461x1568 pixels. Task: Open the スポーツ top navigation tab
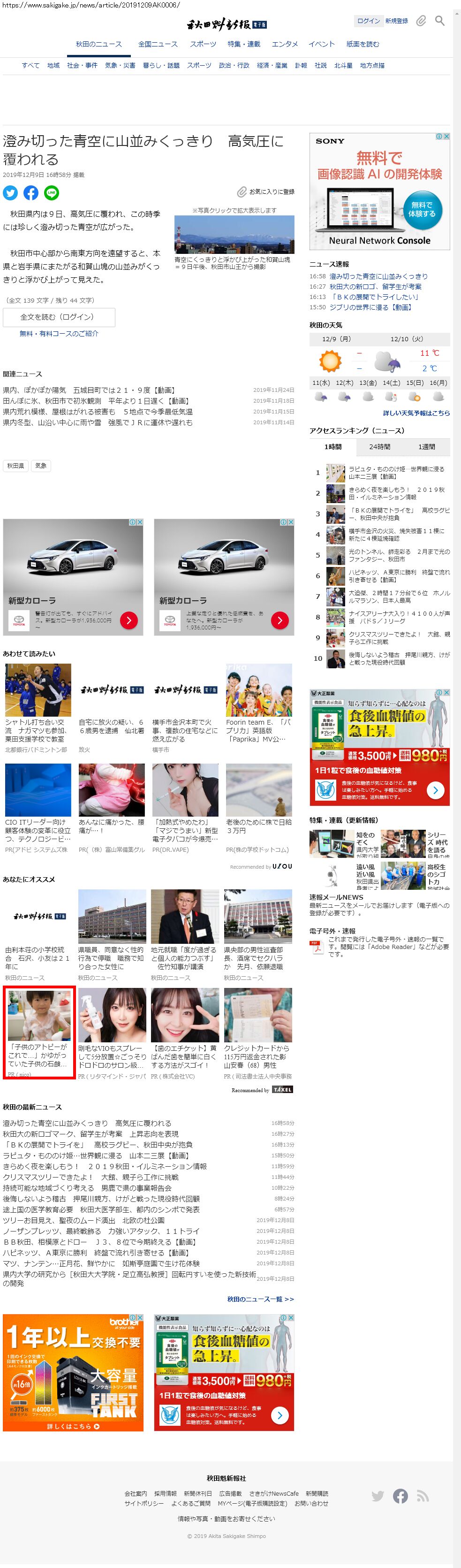coord(203,44)
